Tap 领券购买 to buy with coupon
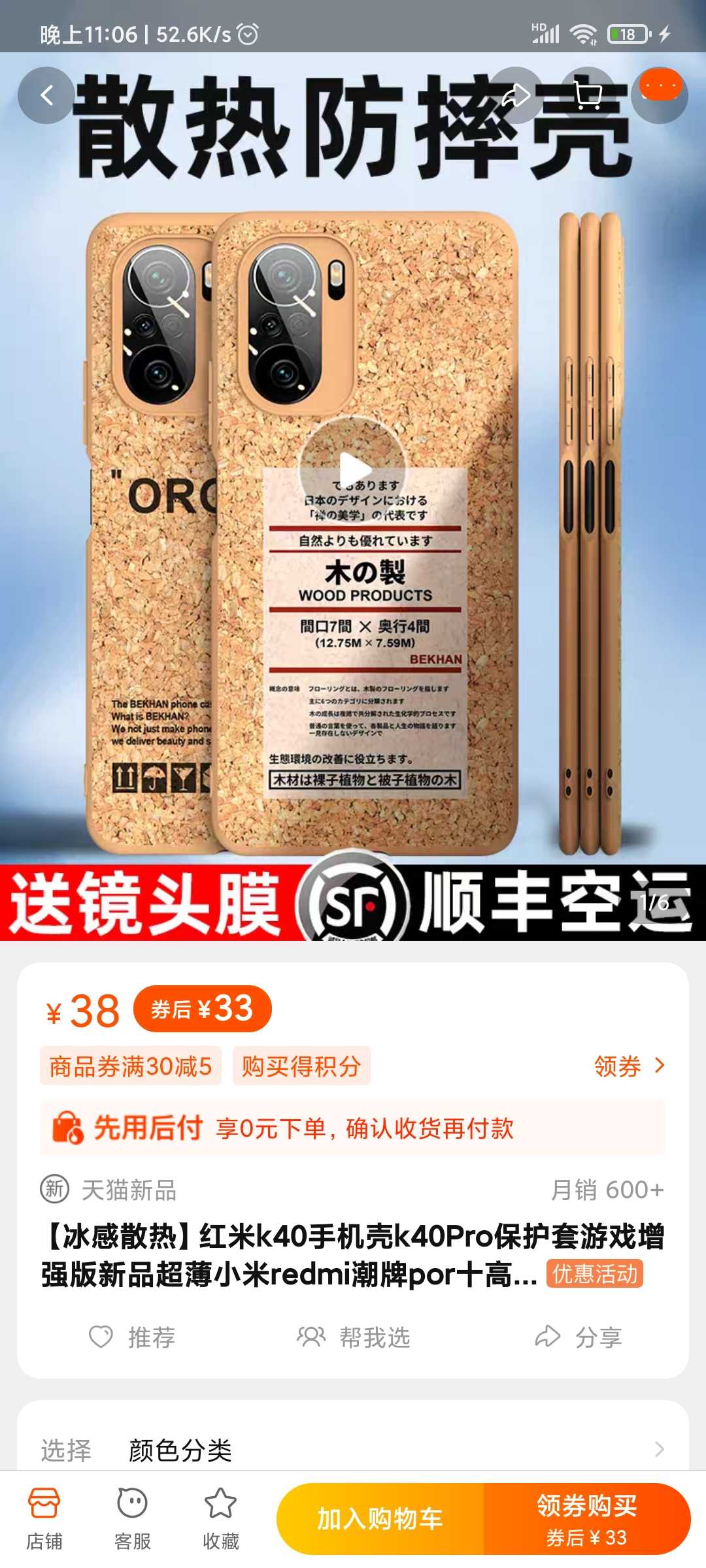 [587, 1519]
